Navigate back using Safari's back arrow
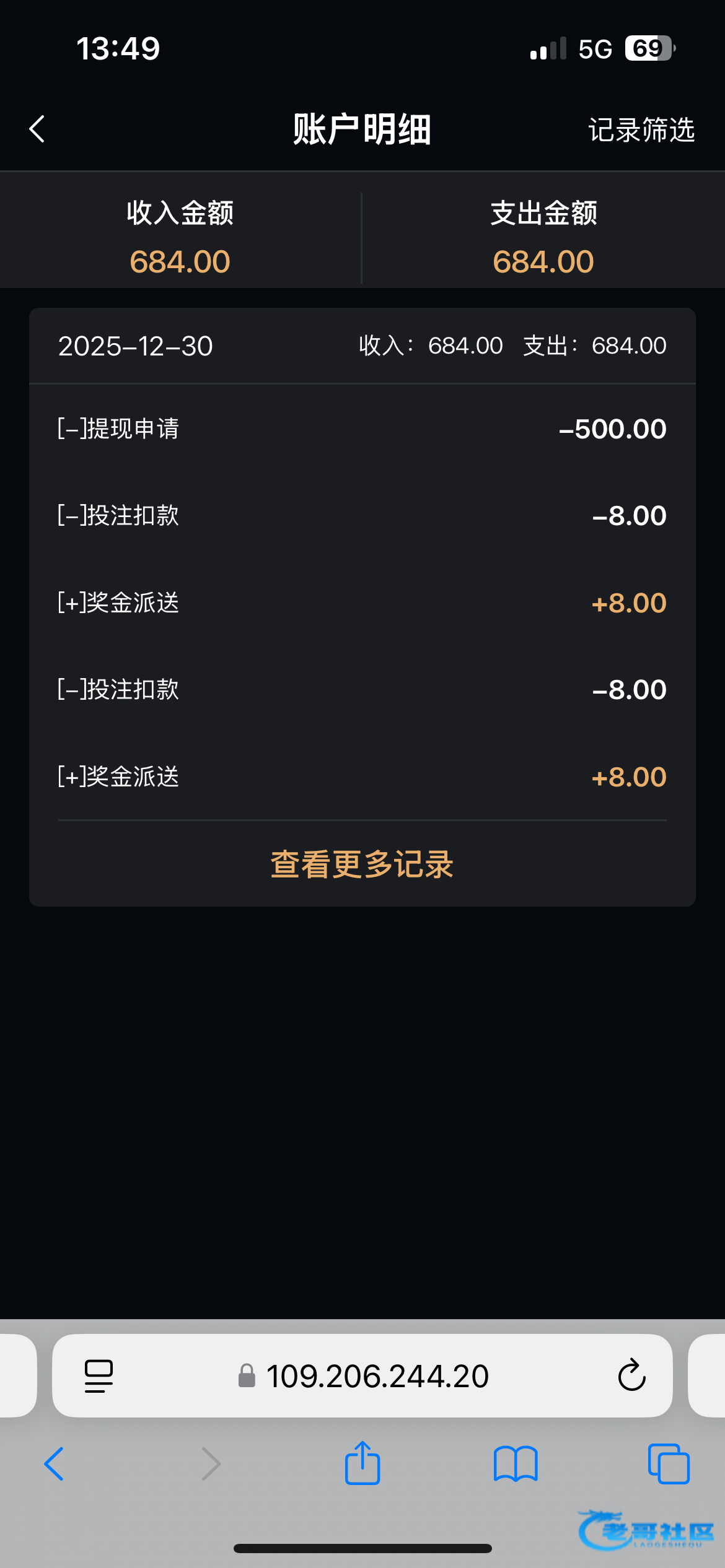Image resolution: width=725 pixels, height=1568 pixels. pyautogui.click(x=54, y=1464)
